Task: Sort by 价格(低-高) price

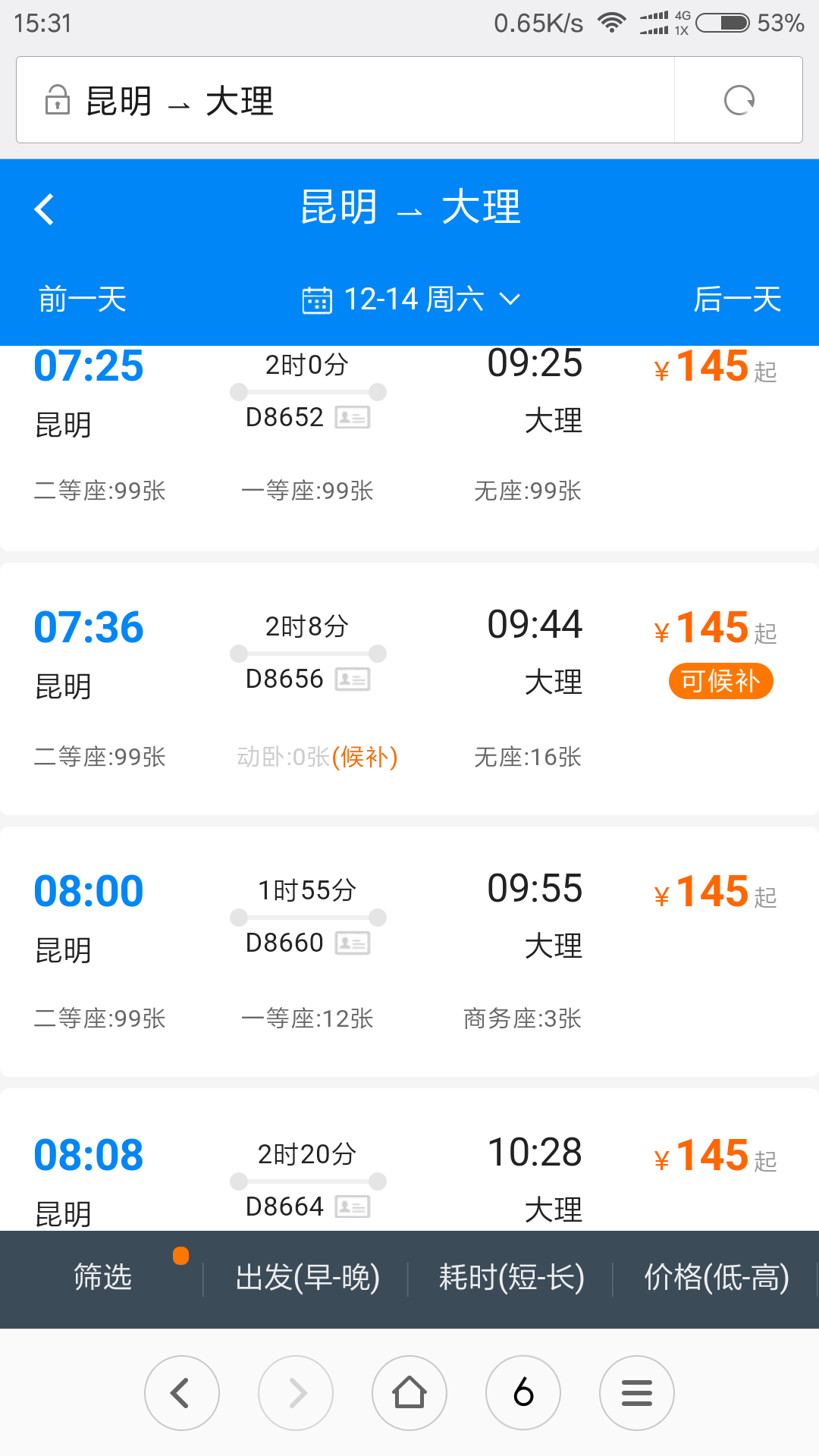Action: coord(716,1278)
